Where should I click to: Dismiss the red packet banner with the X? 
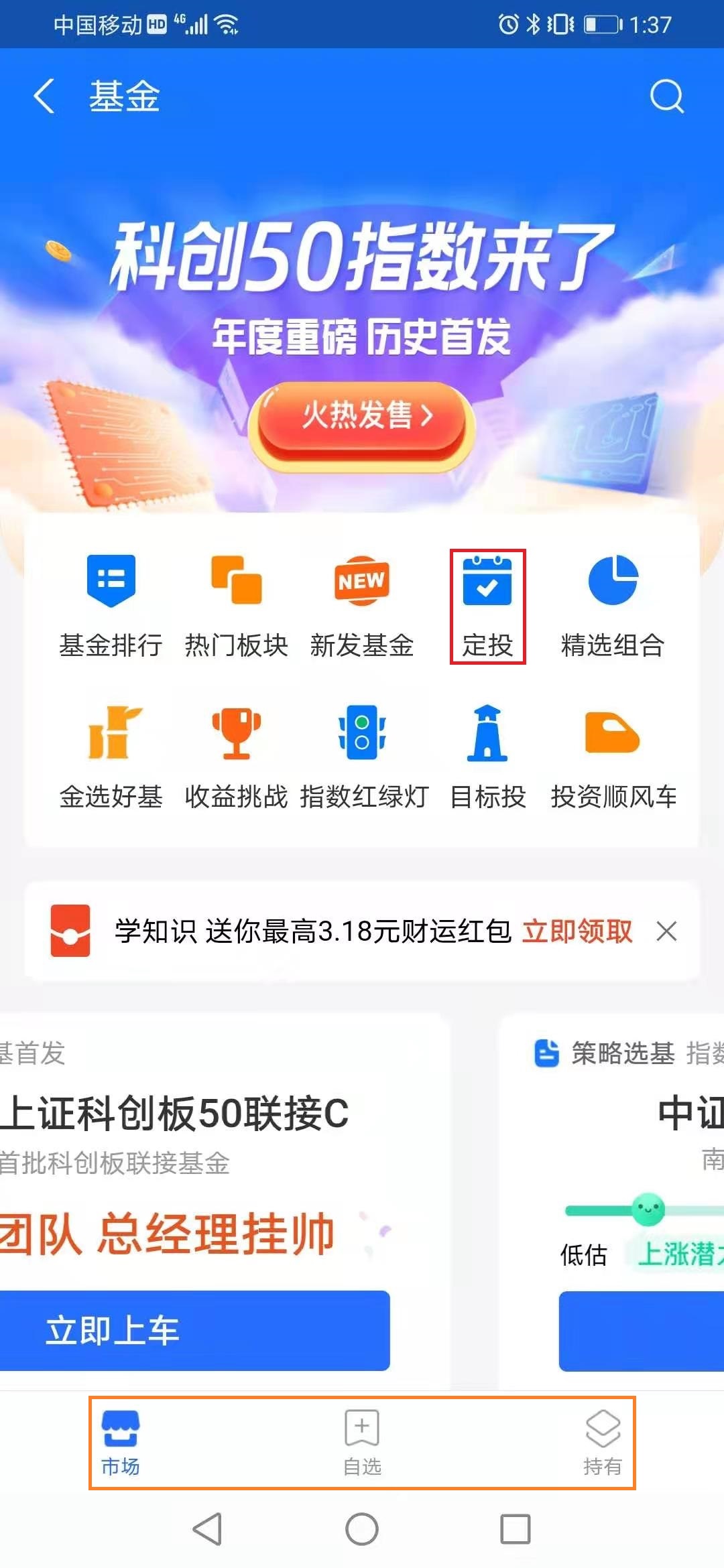point(668,932)
